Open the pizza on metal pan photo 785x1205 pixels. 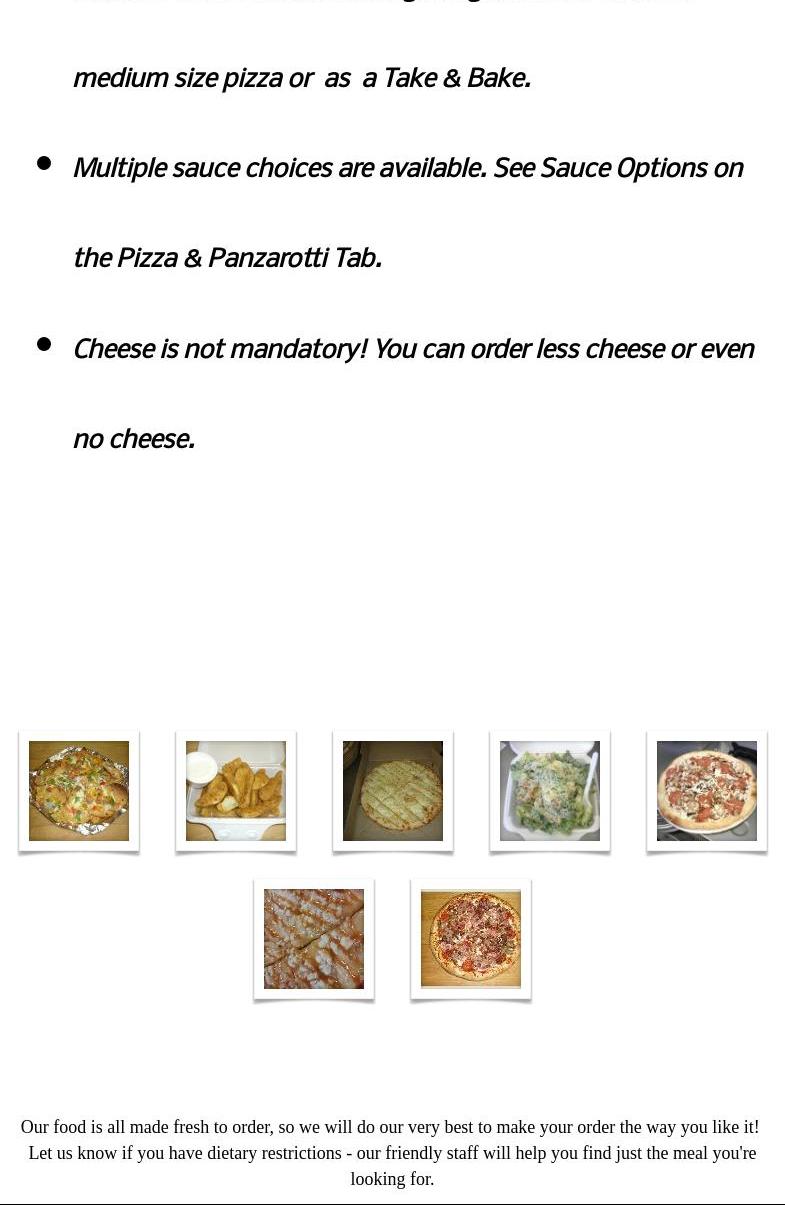pyautogui.click(x=707, y=791)
